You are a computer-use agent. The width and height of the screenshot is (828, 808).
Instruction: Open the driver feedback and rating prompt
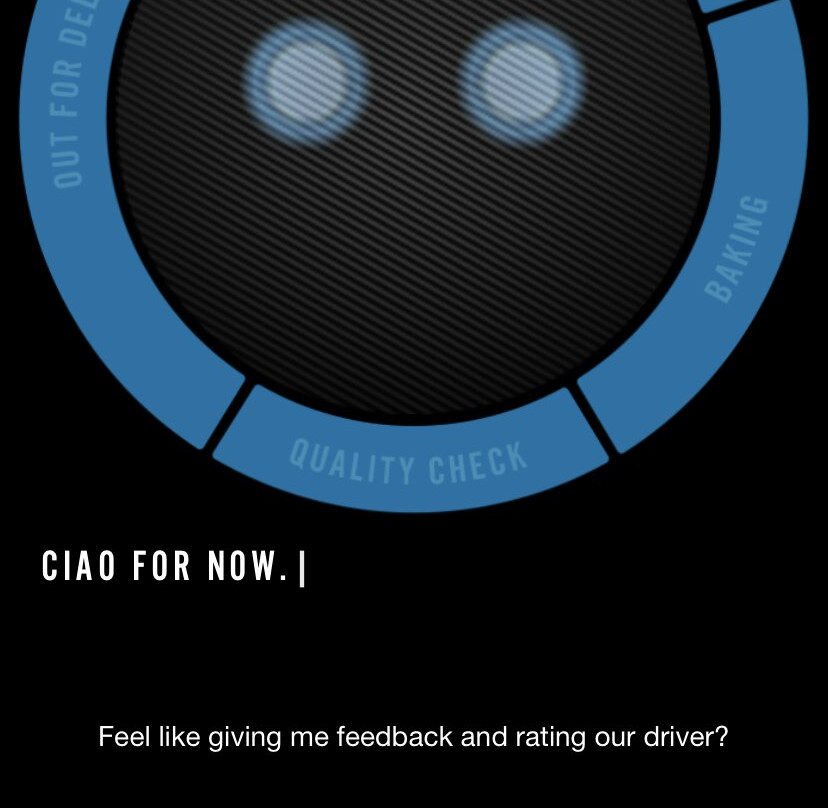[x=413, y=738]
